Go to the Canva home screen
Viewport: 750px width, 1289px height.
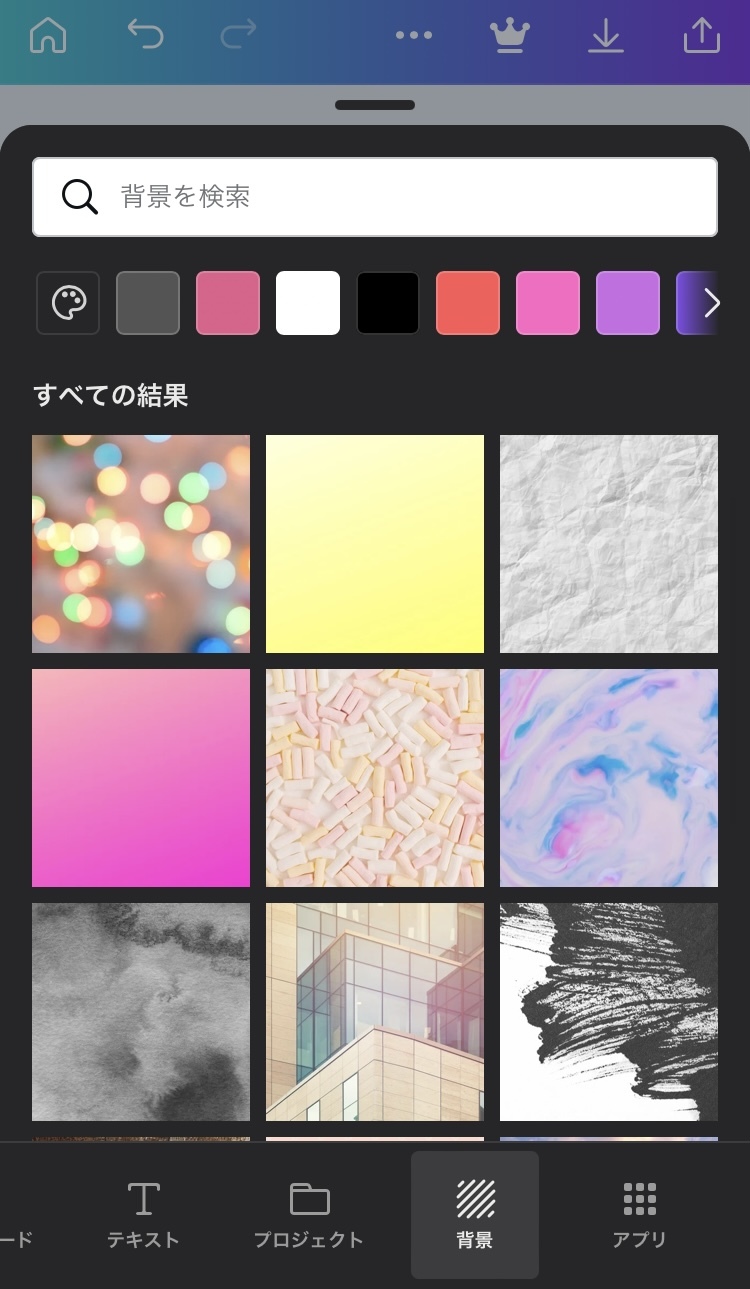[x=48, y=36]
